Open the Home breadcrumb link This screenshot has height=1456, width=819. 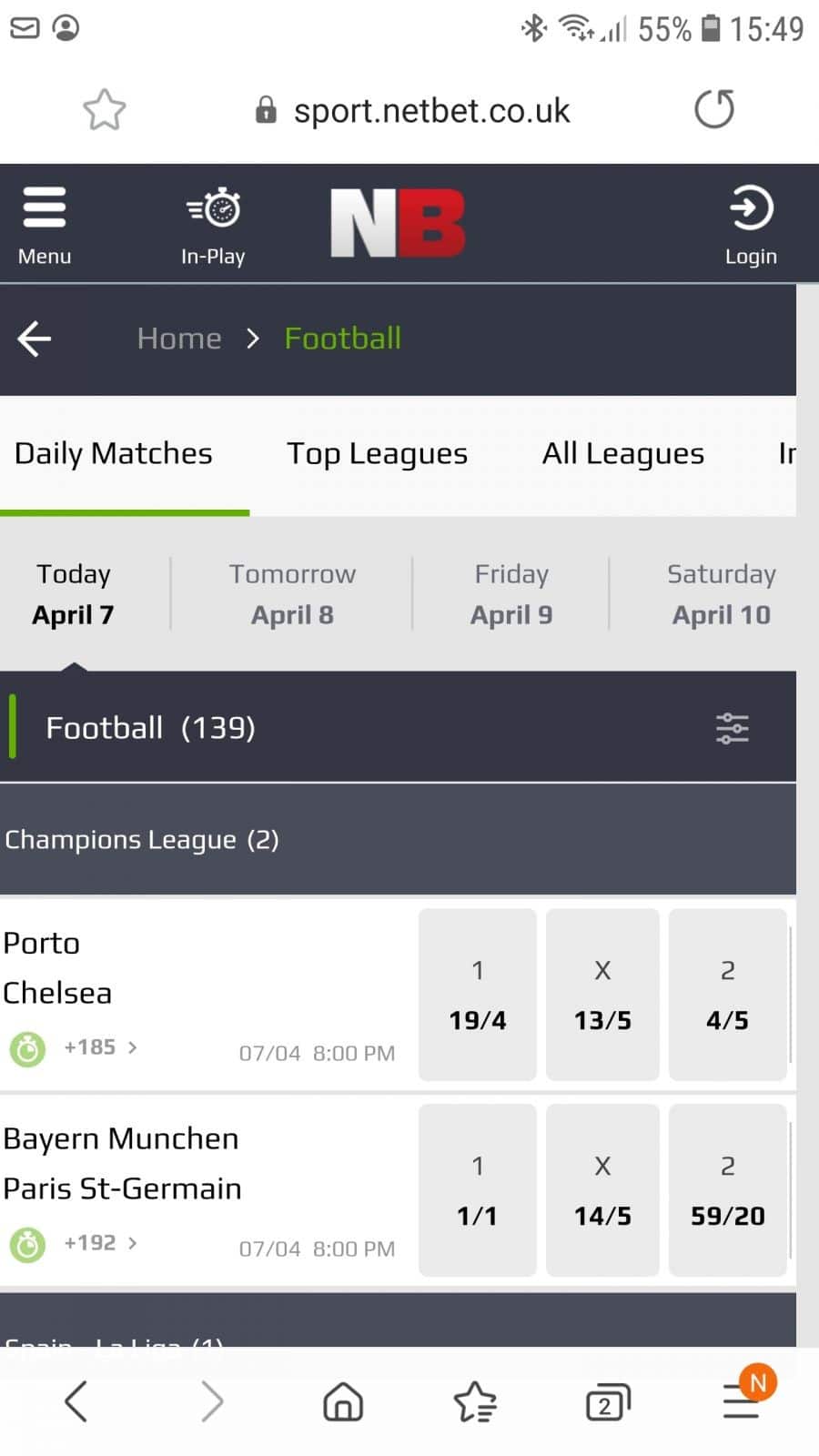[x=179, y=339]
